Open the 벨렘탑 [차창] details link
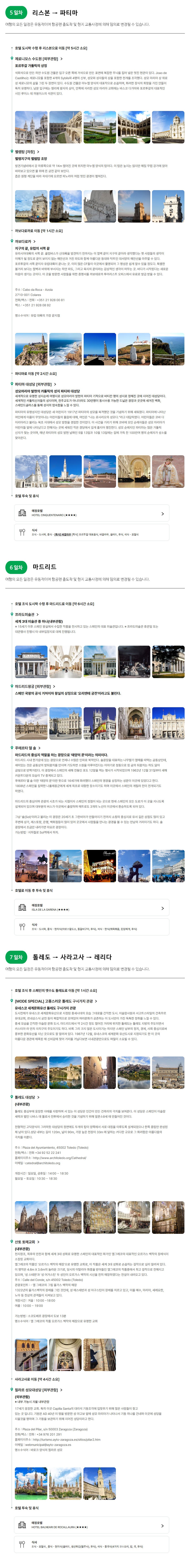The image size is (190, 1568). (x=26, y=151)
